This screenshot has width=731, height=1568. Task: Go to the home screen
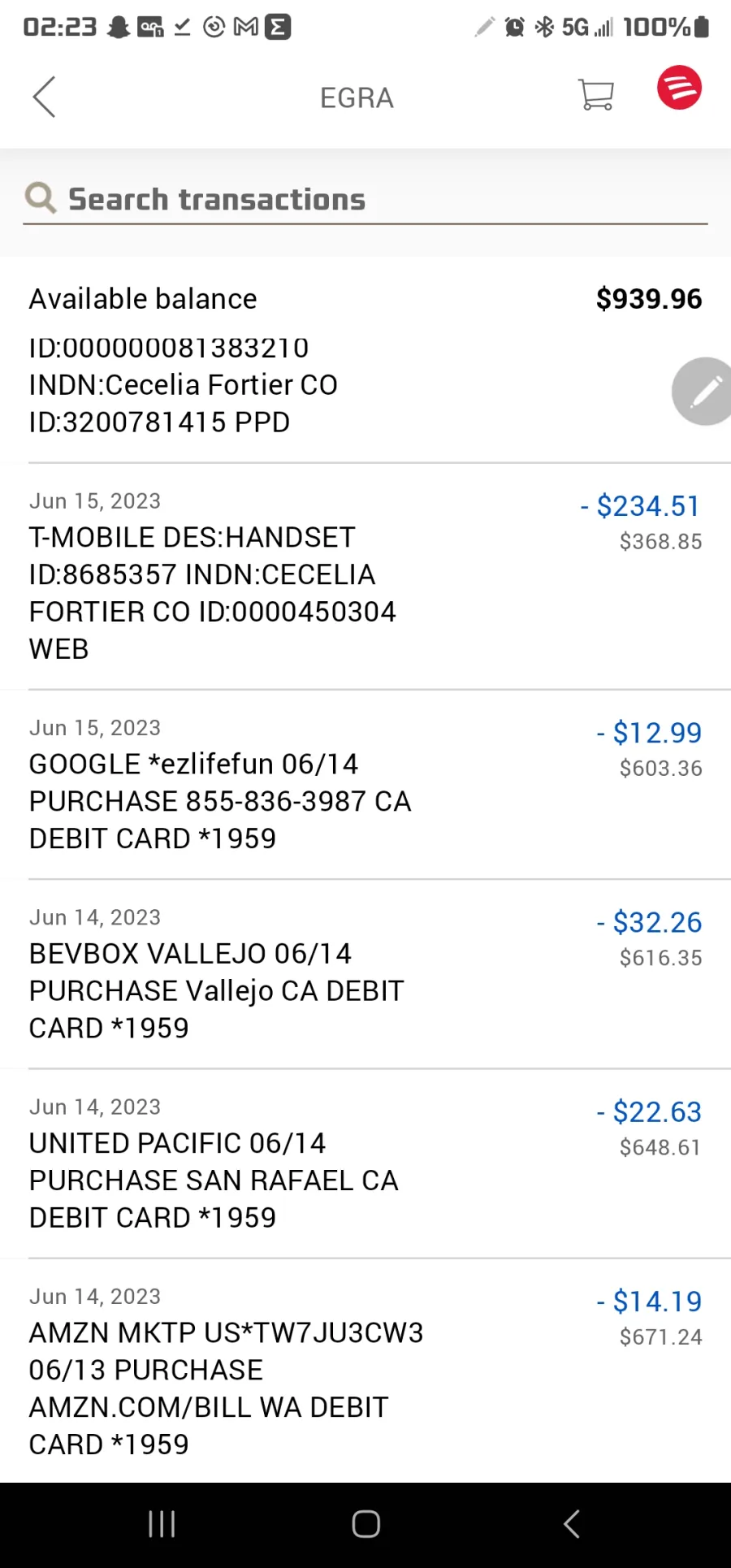pos(365,1524)
